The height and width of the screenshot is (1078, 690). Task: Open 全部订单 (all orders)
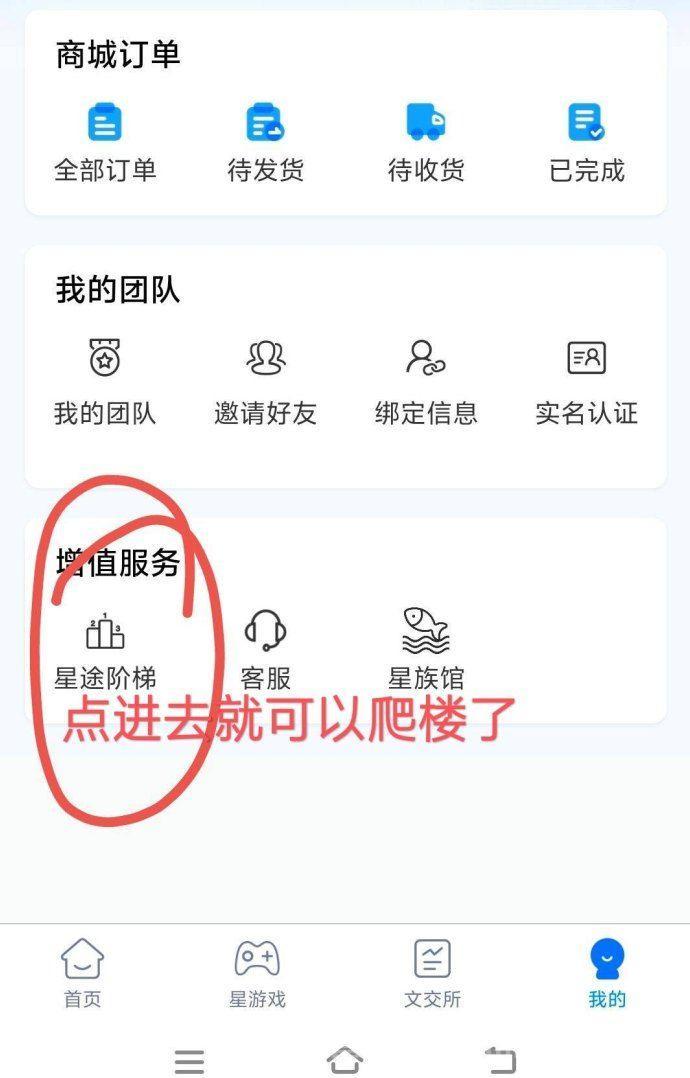(x=105, y=142)
